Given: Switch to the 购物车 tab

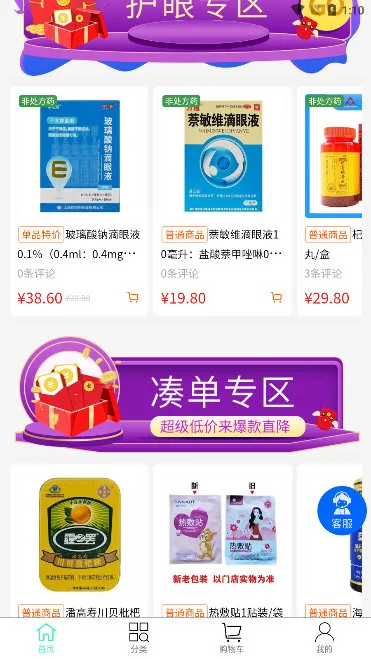Looking at the screenshot, I should 232,638.
